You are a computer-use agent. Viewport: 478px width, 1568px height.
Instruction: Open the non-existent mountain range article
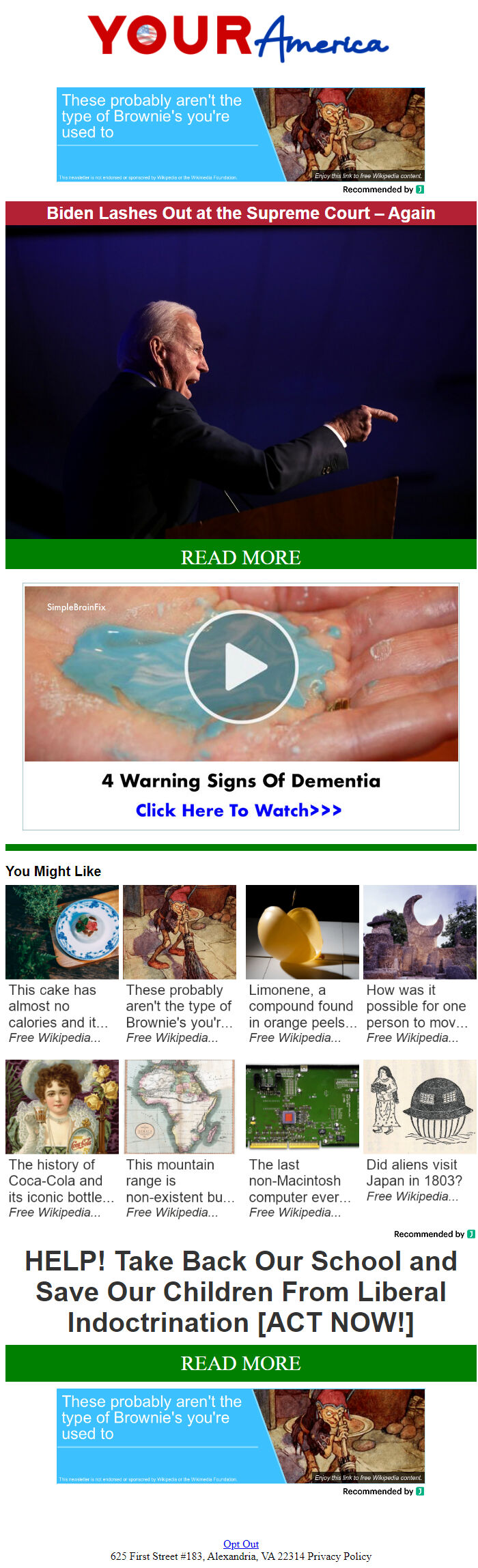(180, 1180)
